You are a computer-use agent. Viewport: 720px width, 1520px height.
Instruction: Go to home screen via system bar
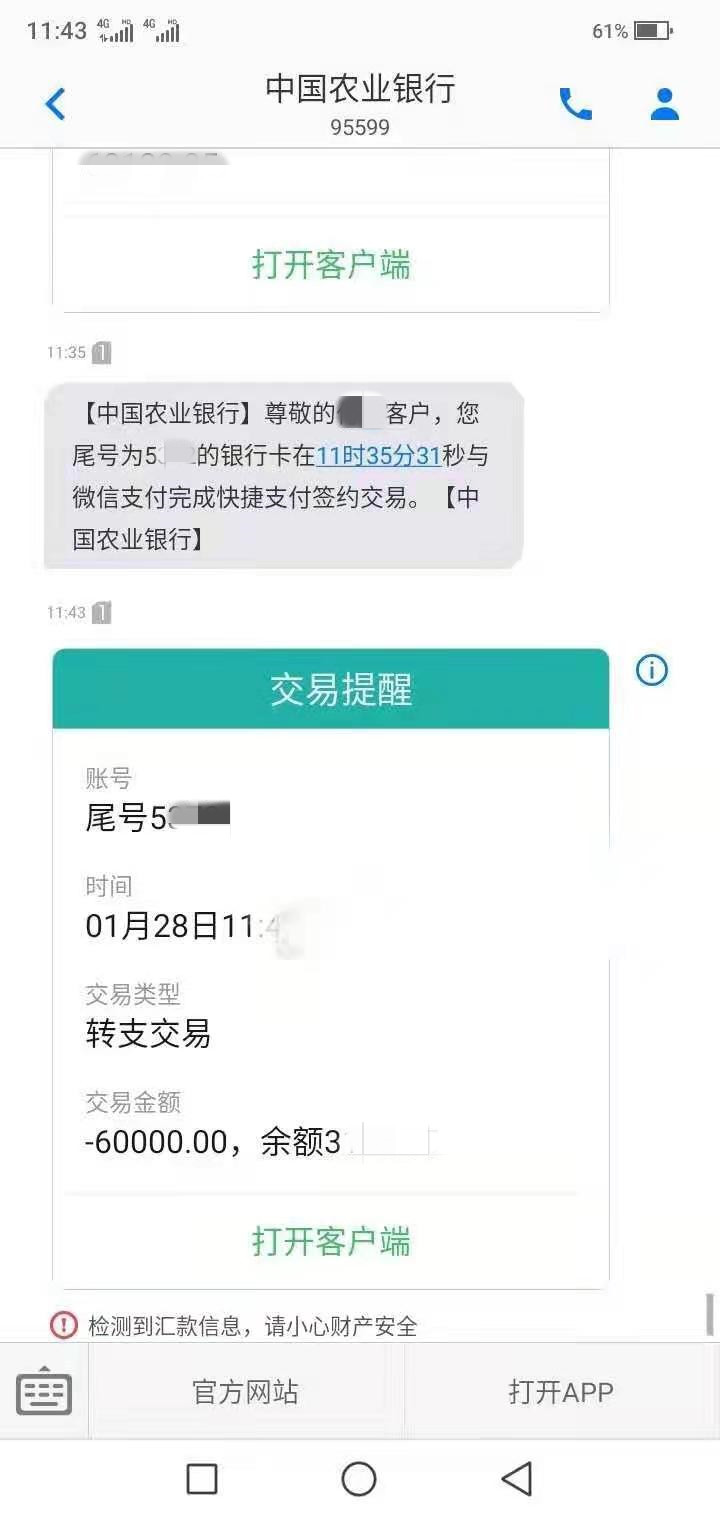pos(359,1479)
